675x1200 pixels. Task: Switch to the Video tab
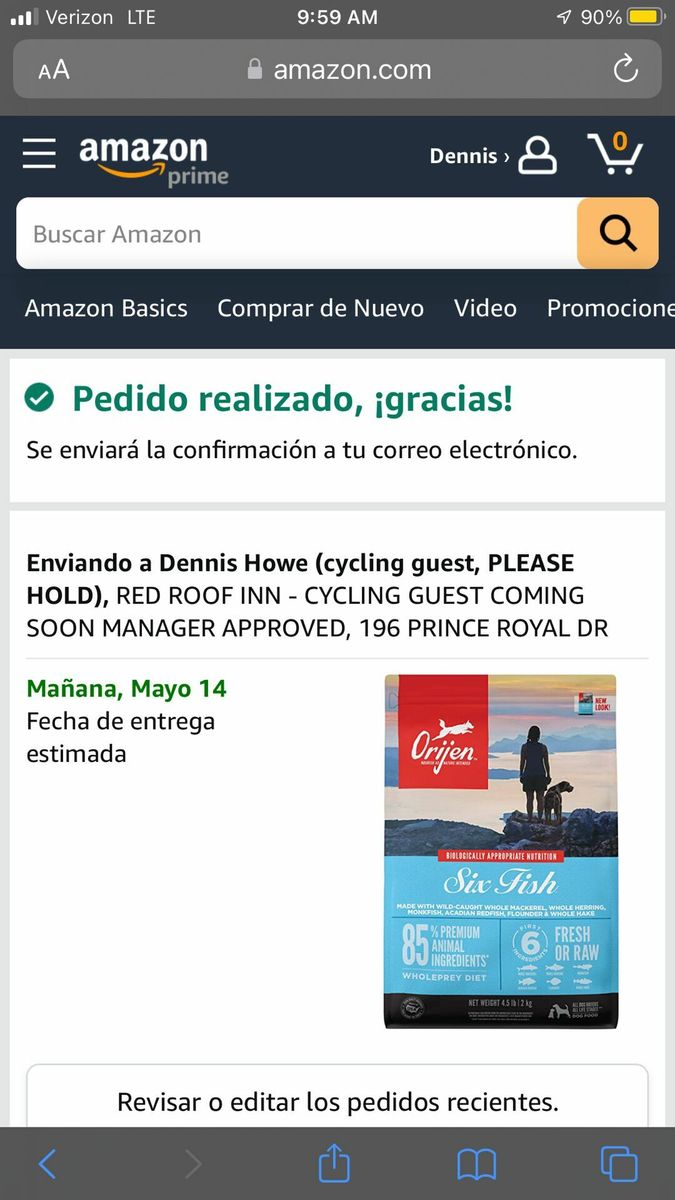pyautogui.click(x=485, y=308)
